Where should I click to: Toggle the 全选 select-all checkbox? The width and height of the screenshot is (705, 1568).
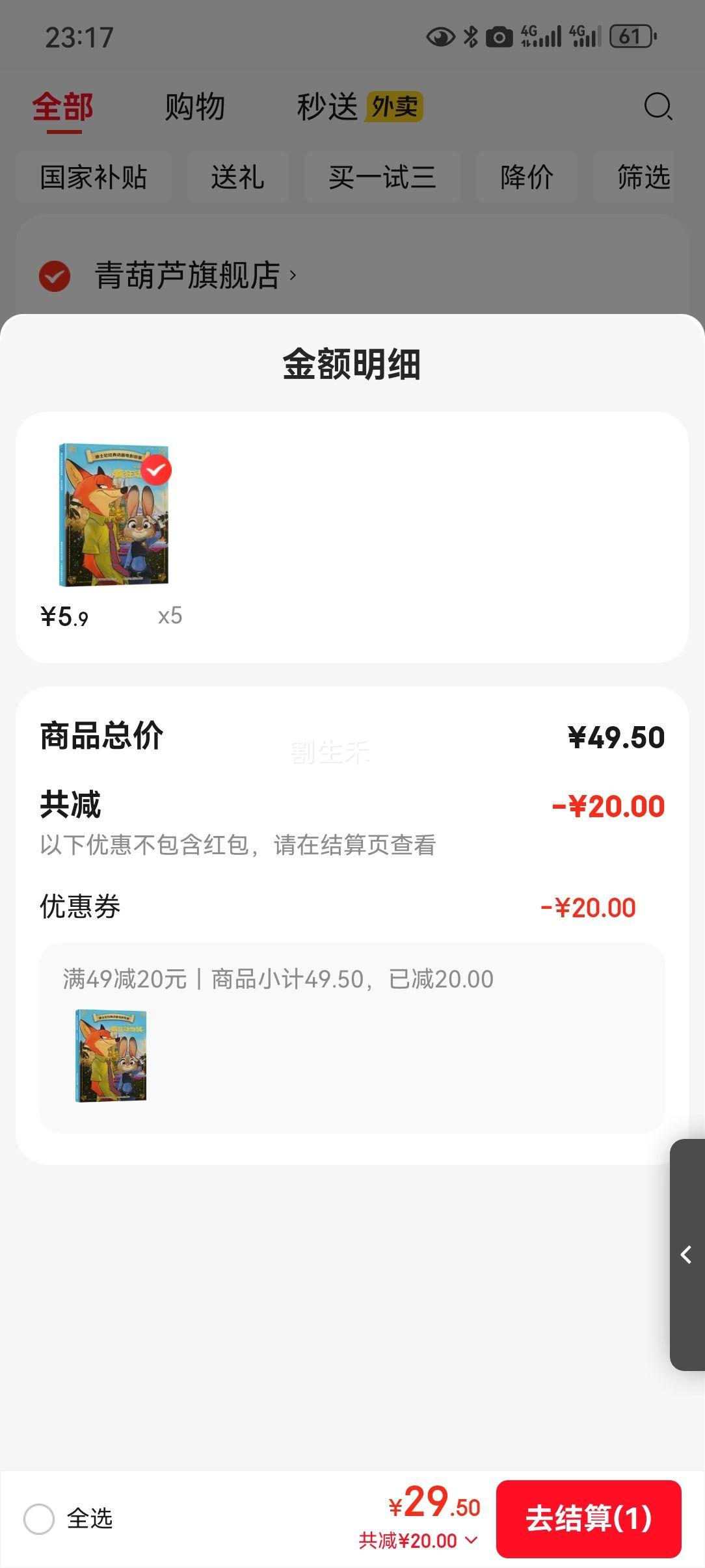click(x=39, y=1519)
